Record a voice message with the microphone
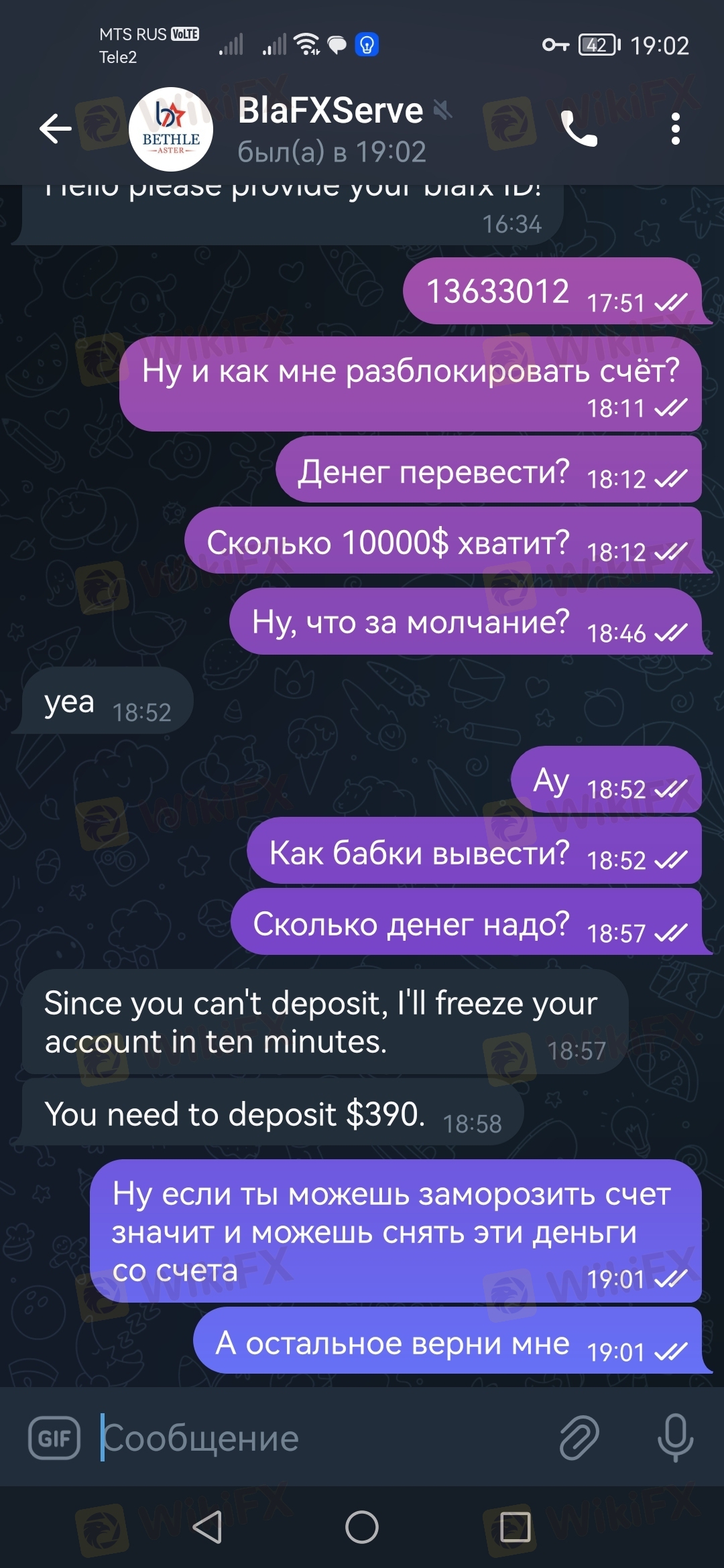 pyautogui.click(x=675, y=1437)
